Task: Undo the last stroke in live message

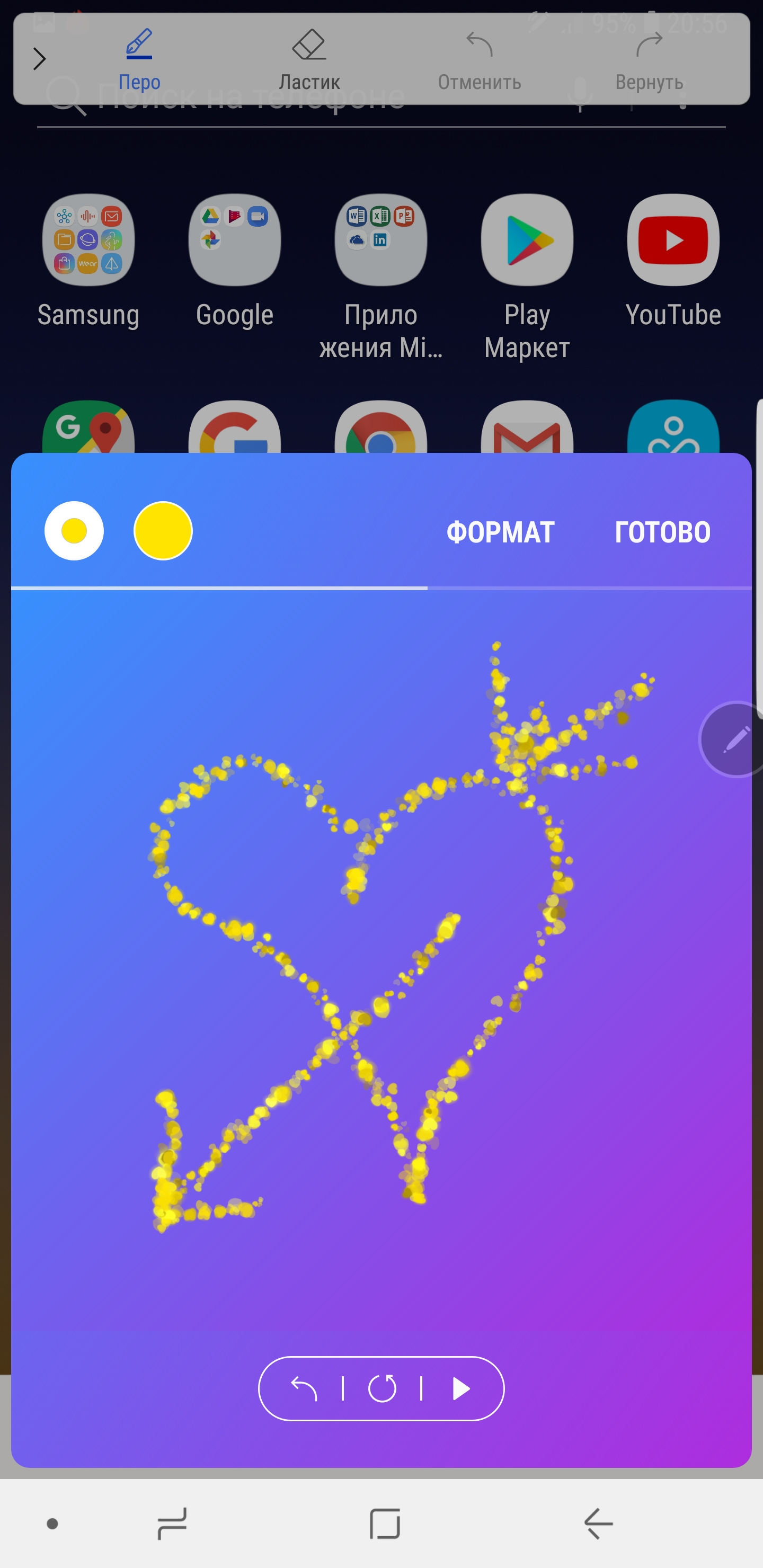Action: point(304,1389)
